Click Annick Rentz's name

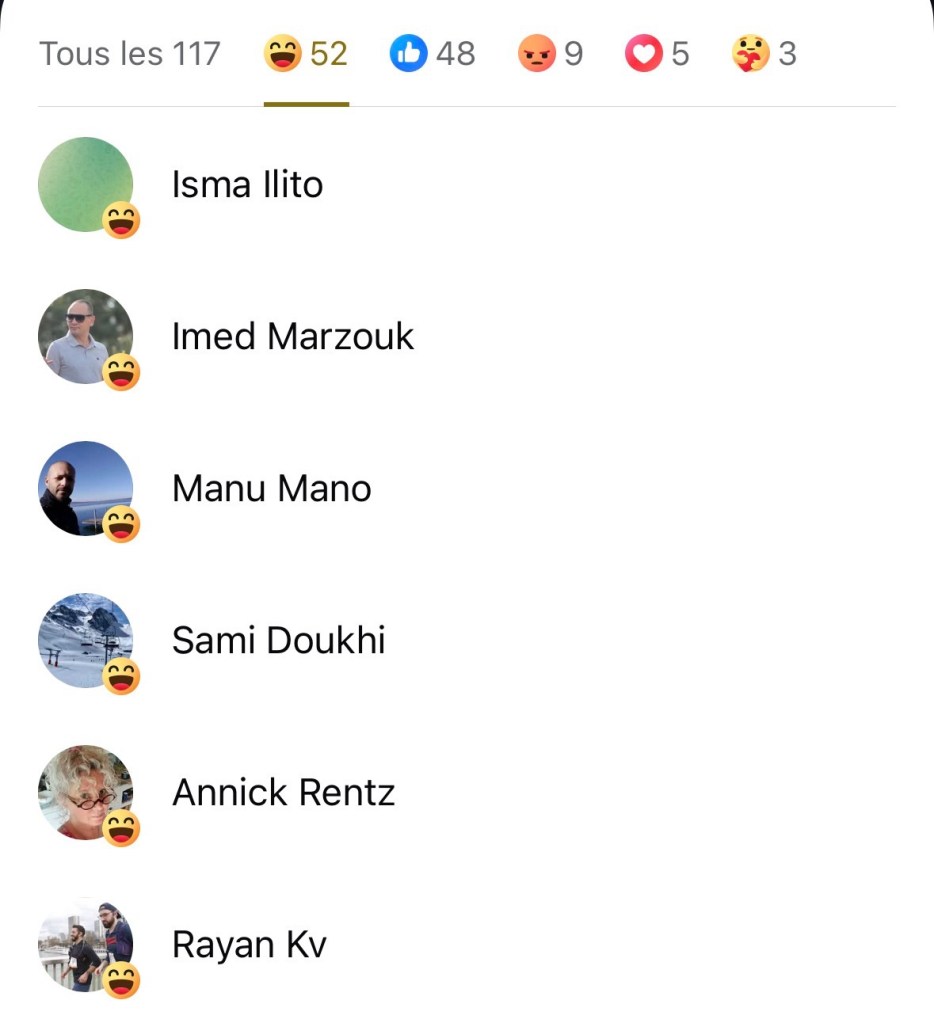pos(284,792)
